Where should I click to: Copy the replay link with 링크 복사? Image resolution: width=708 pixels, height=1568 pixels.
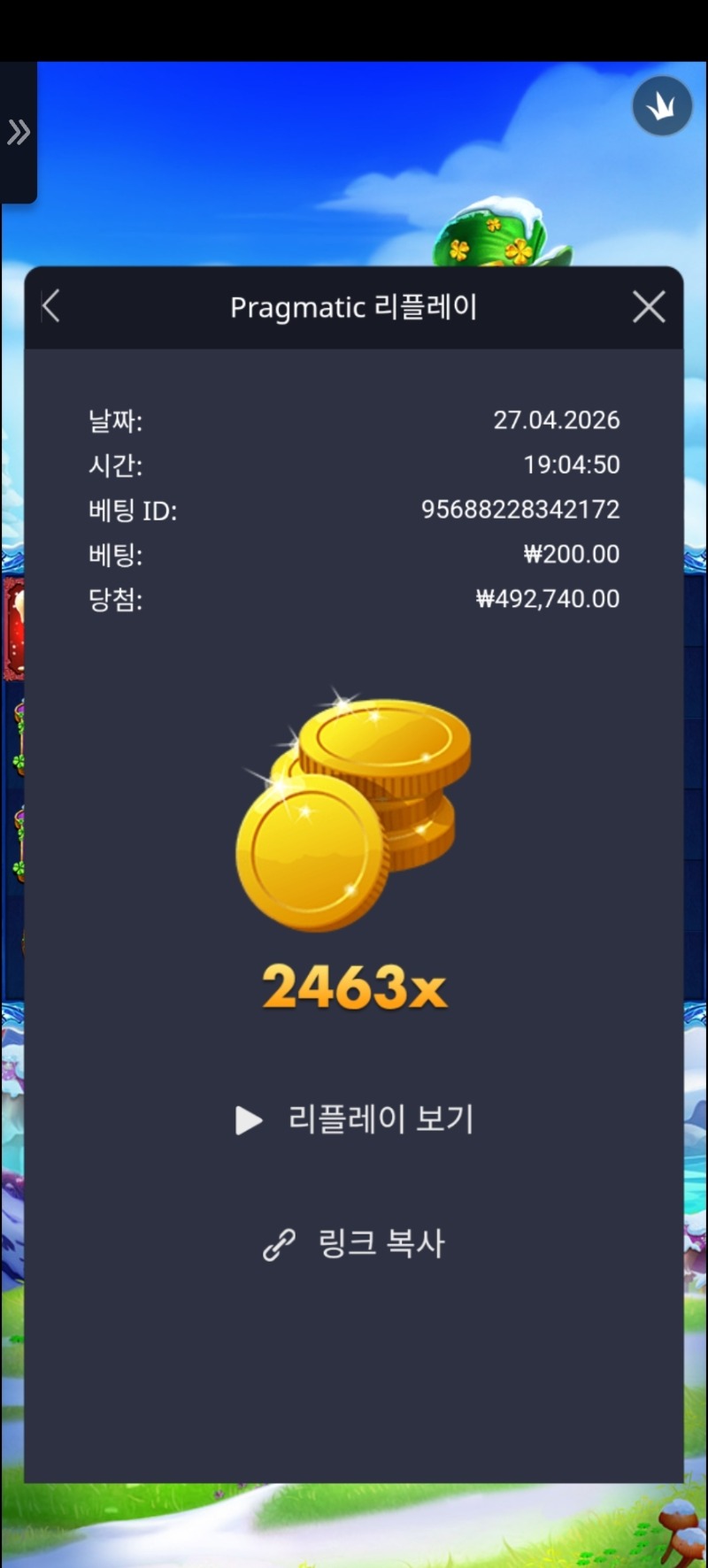click(x=354, y=1243)
